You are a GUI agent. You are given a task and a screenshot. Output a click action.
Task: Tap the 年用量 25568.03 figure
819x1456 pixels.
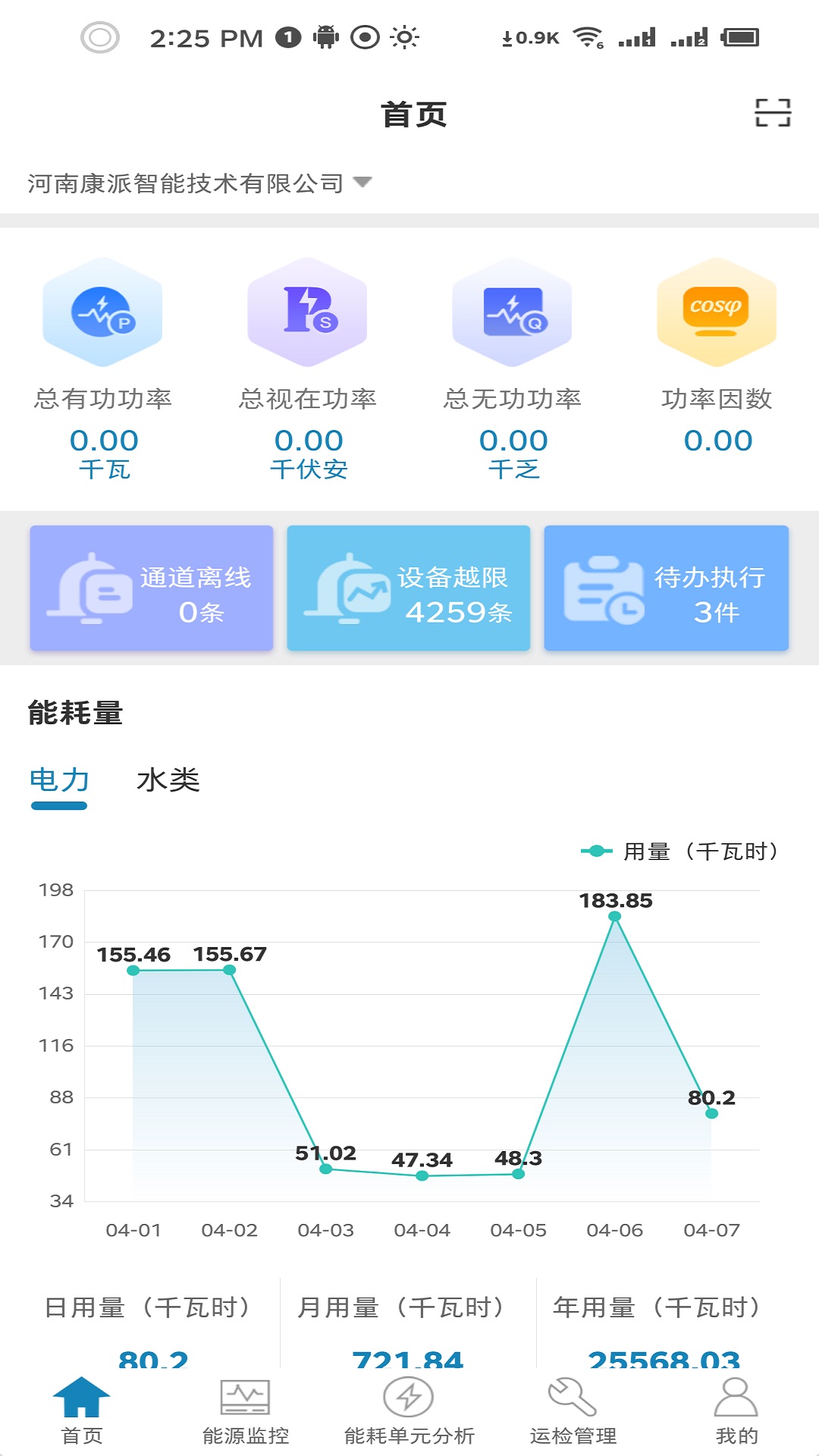click(665, 1360)
